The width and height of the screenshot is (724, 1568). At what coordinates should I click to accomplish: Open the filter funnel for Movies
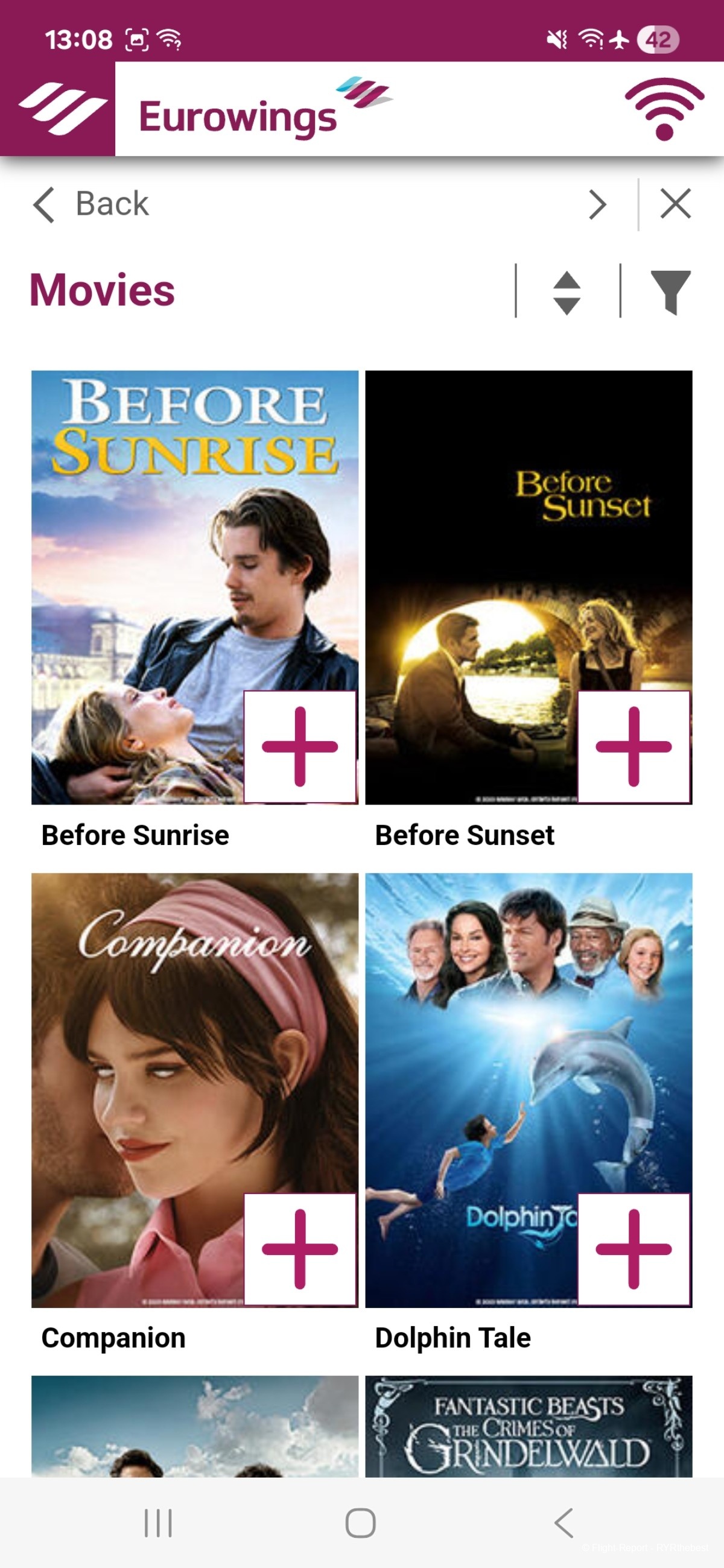[x=670, y=292]
